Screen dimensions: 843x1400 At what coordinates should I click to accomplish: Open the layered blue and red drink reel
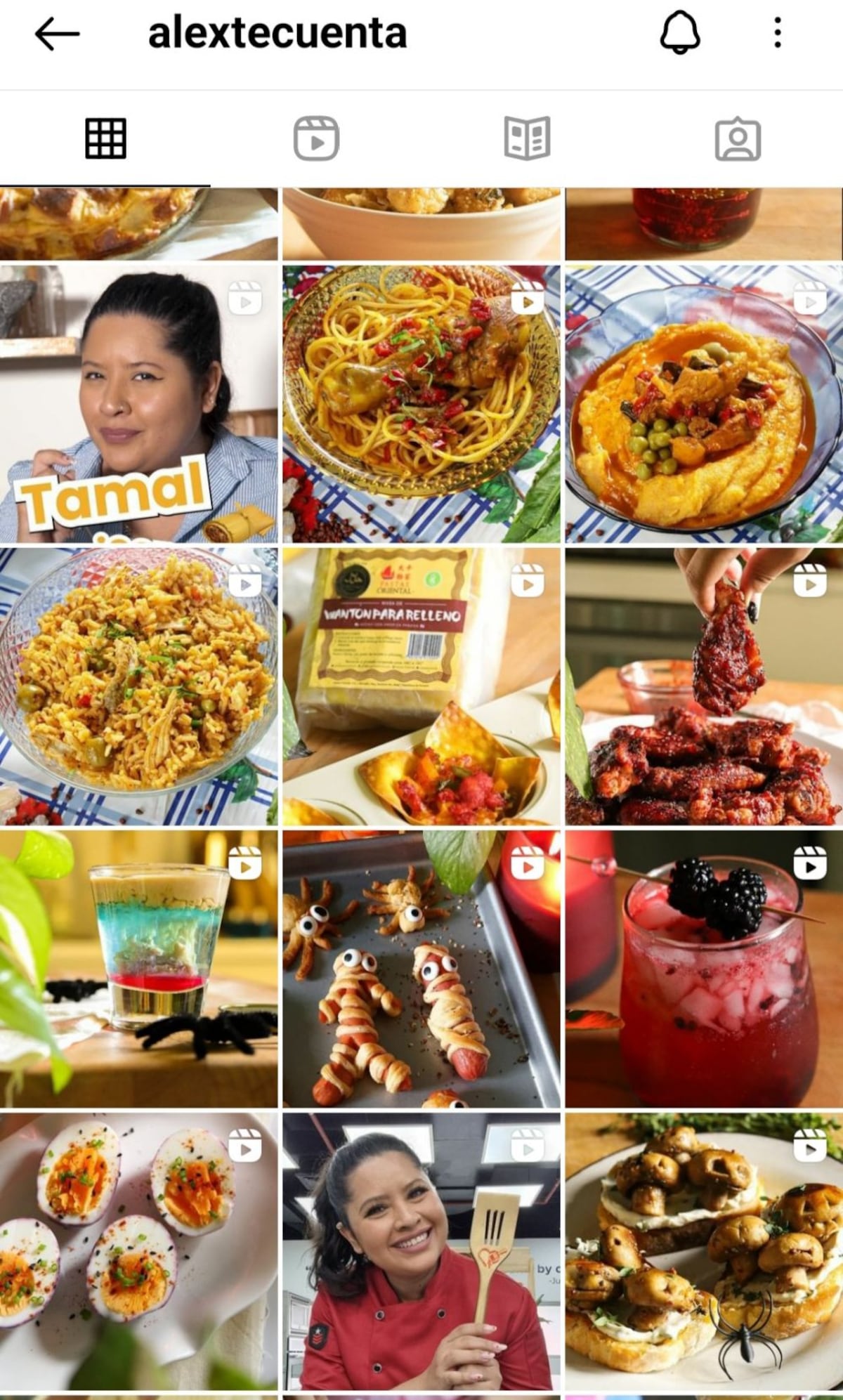tap(138, 969)
